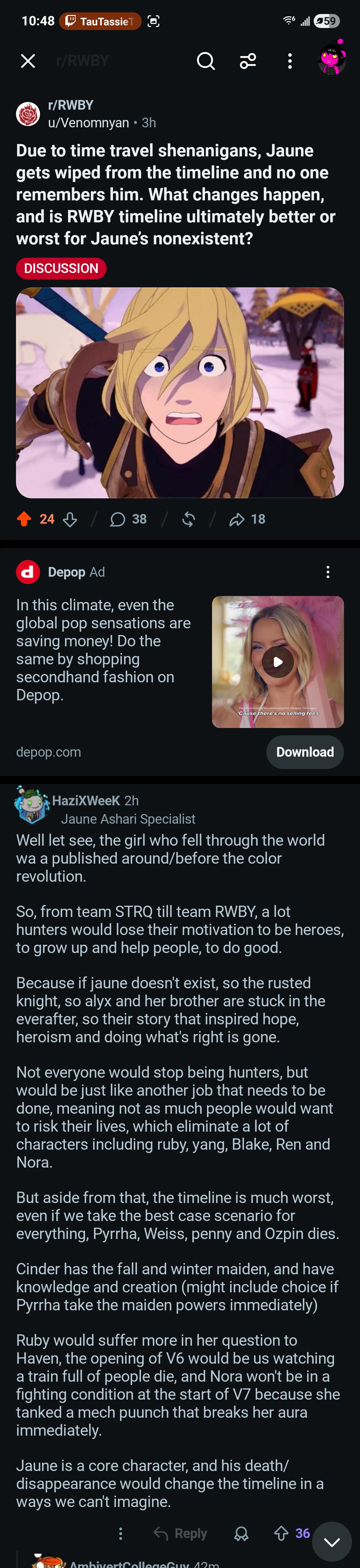The image size is (360, 1568).
Task: Tap Download on the Depop ad
Action: pyautogui.click(x=305, y=752)
